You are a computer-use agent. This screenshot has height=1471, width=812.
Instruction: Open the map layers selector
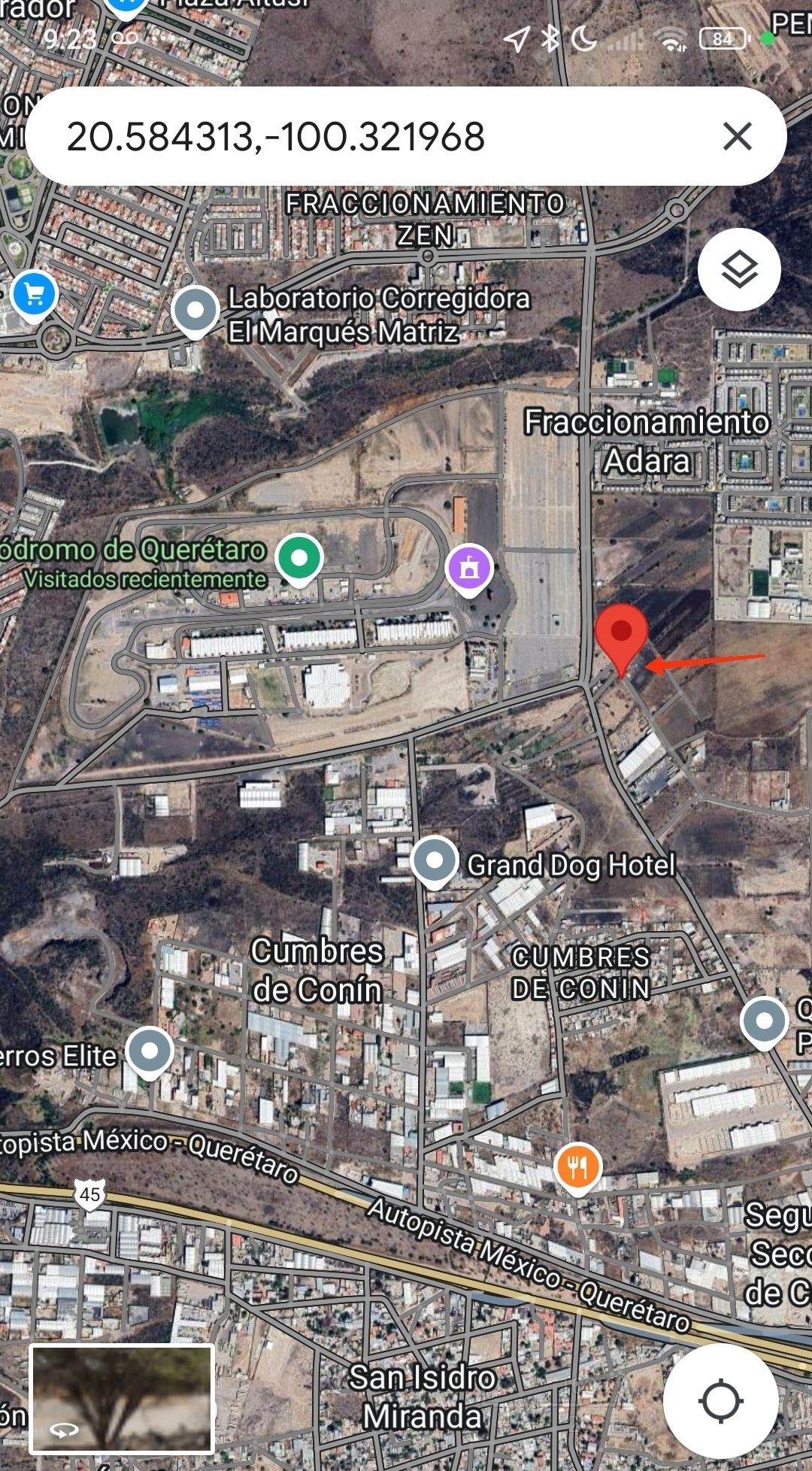point(739,269)
